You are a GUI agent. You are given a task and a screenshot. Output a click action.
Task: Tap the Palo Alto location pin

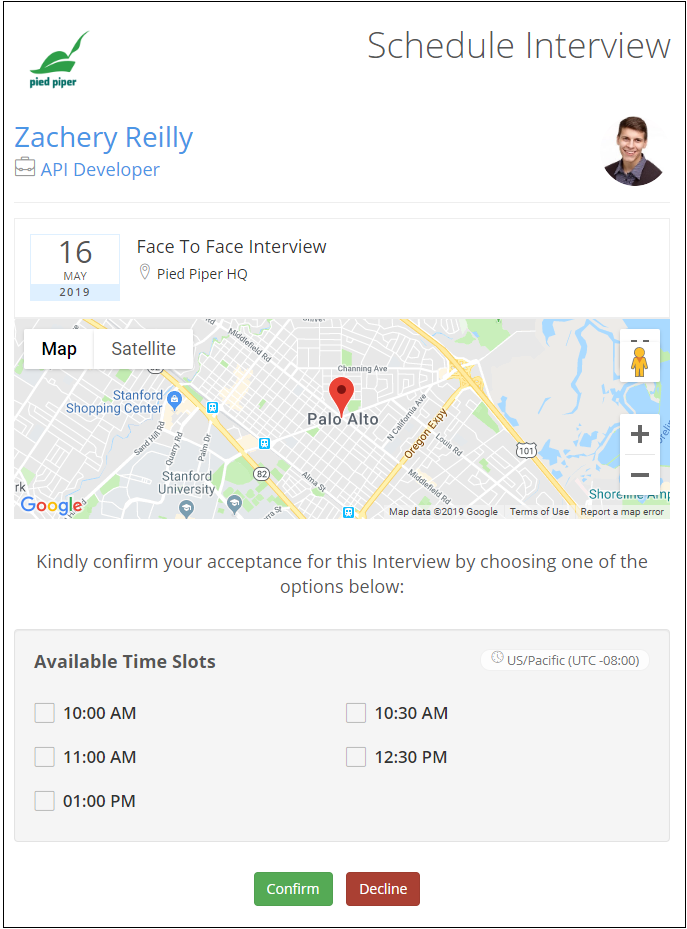click(x=342, y=394)
